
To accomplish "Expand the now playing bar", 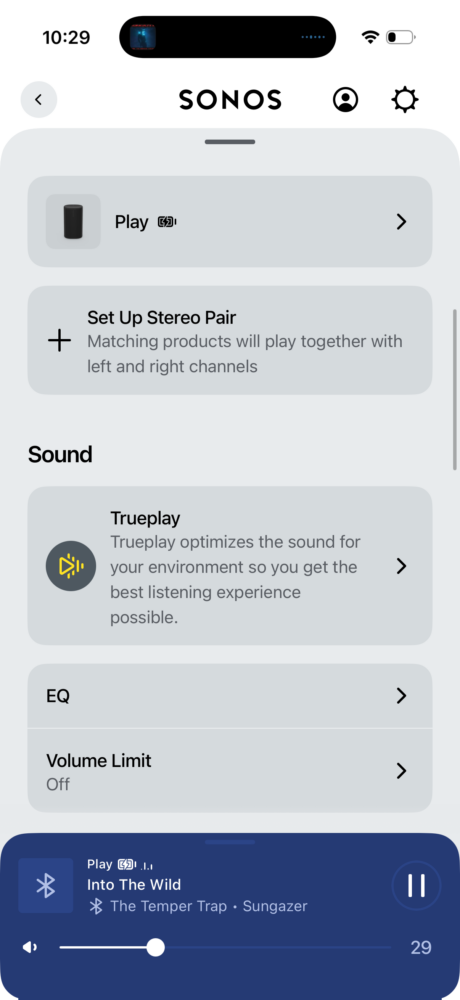I will pos(230,842).
